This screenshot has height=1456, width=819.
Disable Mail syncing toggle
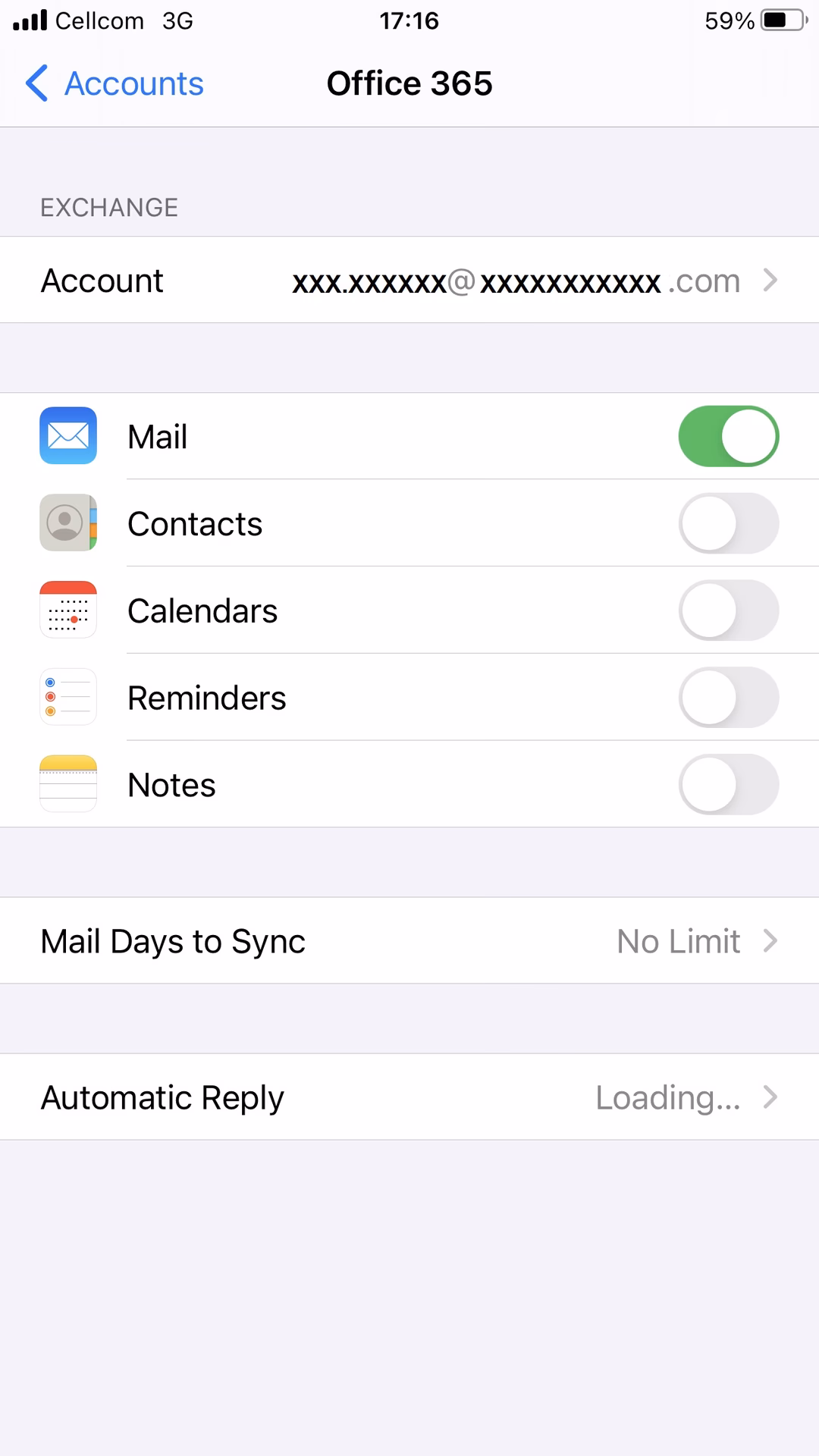pos(728,436)
